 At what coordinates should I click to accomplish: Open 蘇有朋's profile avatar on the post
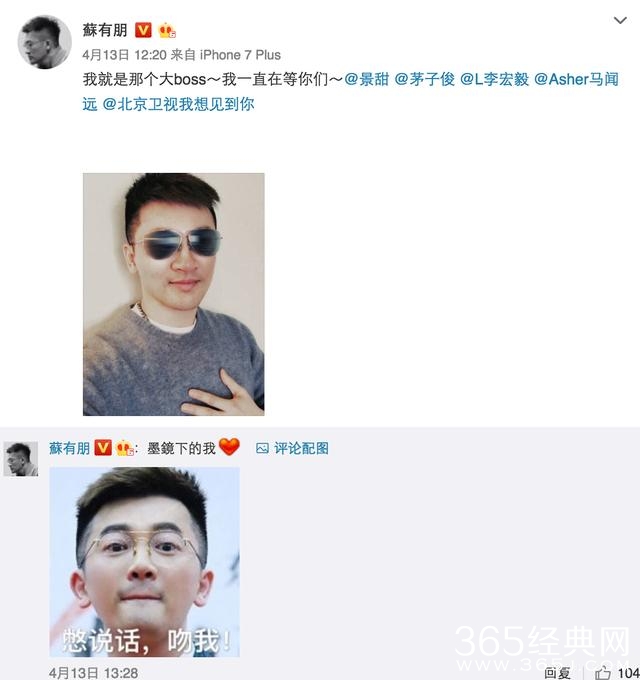click(44, 42)
